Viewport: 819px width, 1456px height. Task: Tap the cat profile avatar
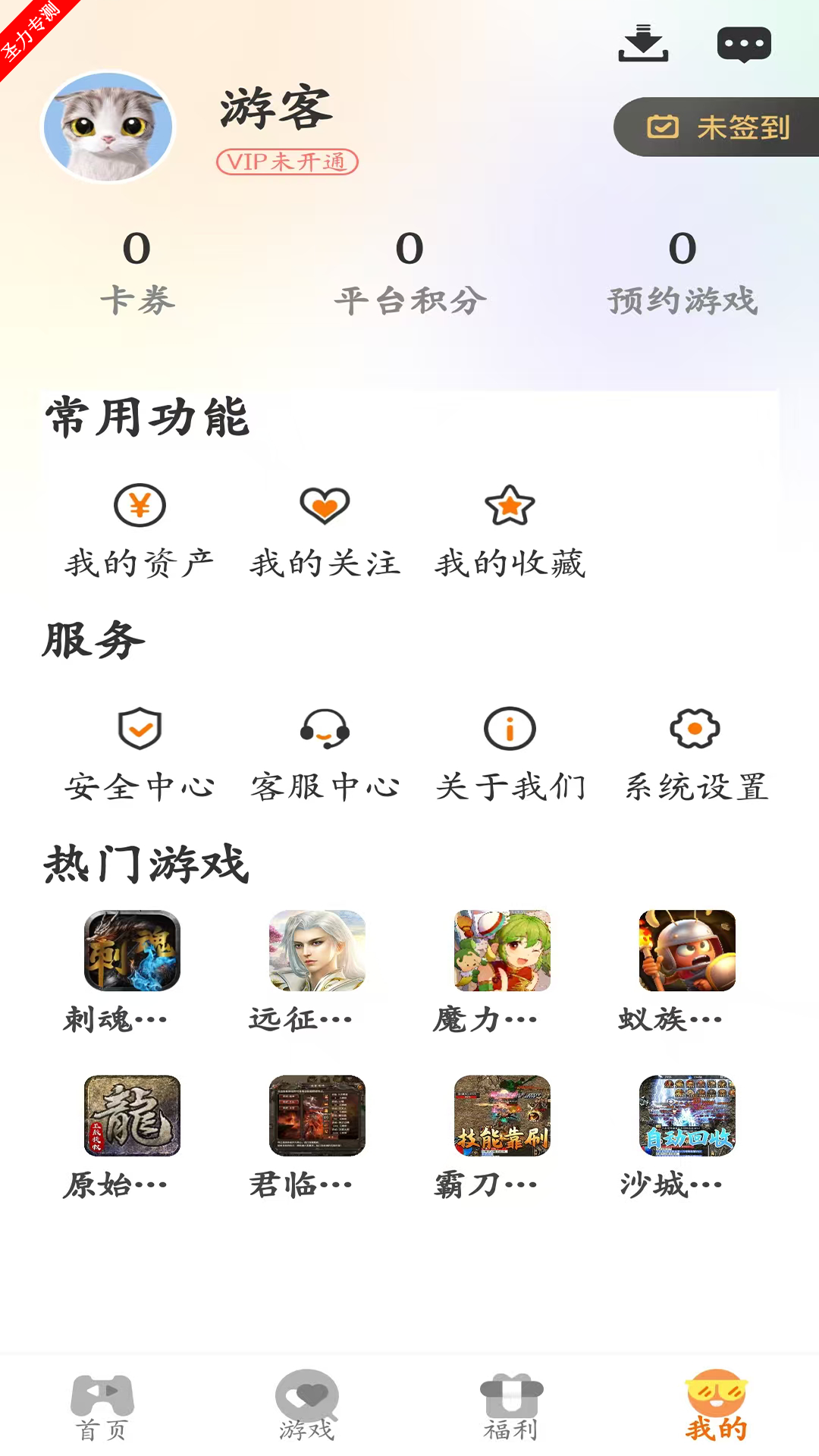click(108, 127)
